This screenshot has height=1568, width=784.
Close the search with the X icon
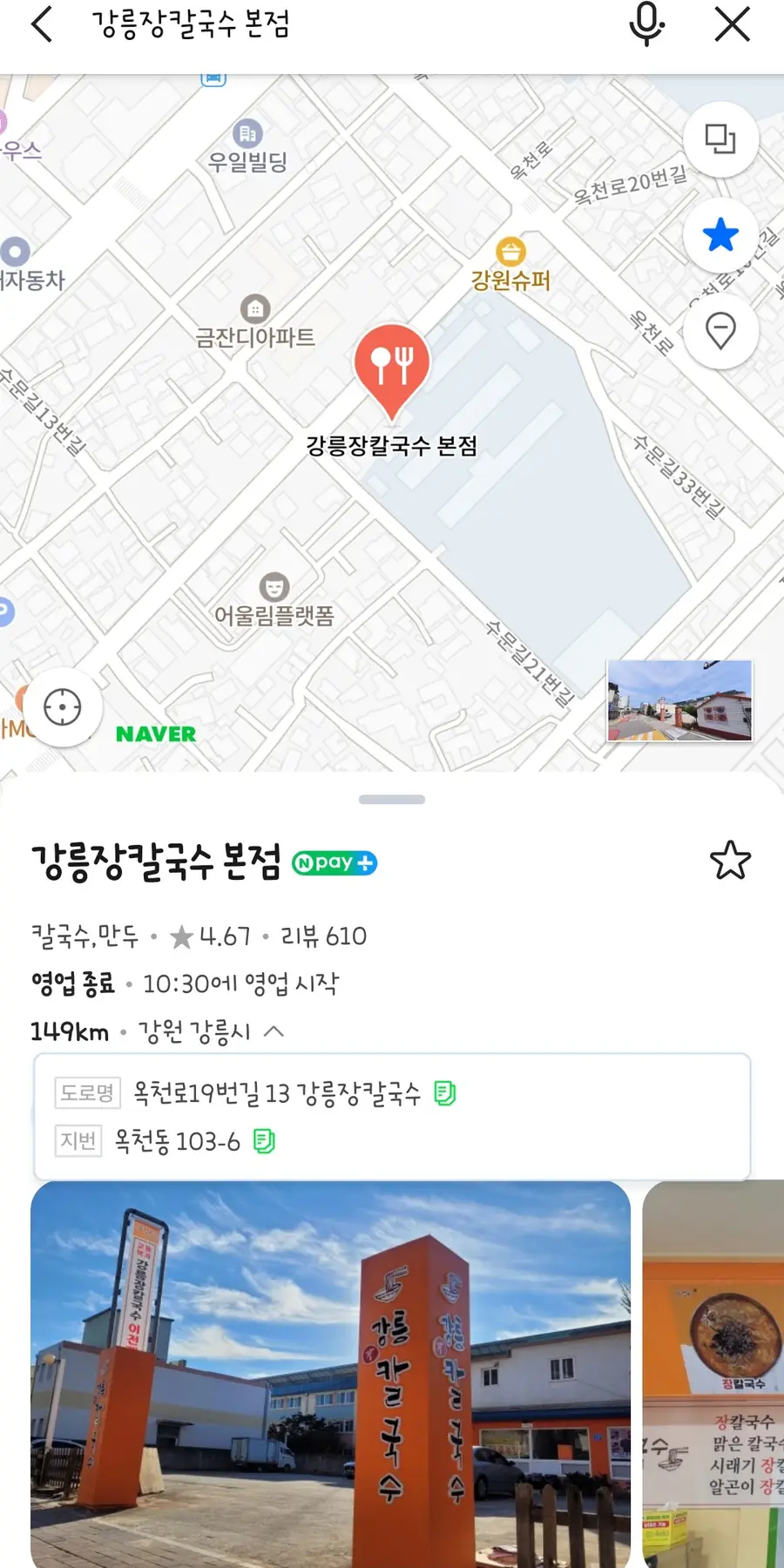tap(732, 24)
